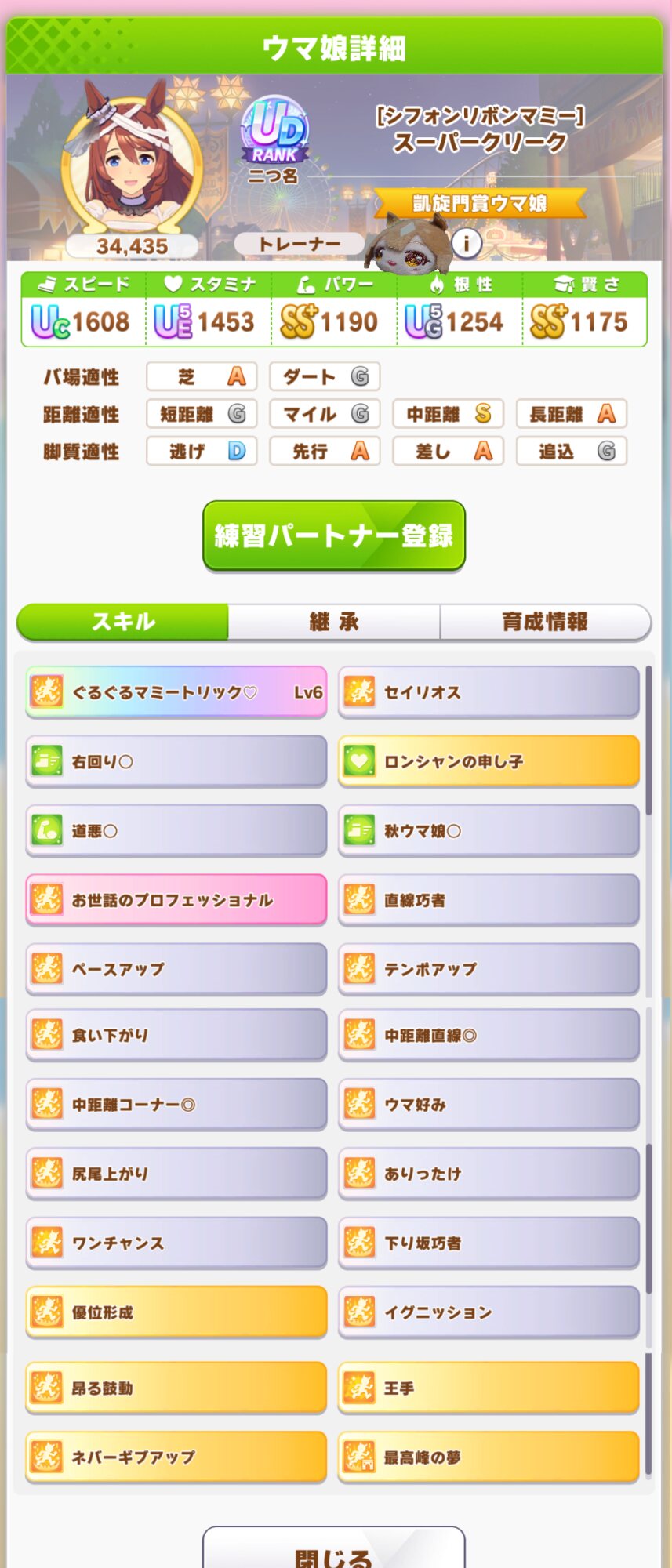
Task: Open skill ぐるぐるマミートリック♡ details
Action: click(x=176, y=692)
